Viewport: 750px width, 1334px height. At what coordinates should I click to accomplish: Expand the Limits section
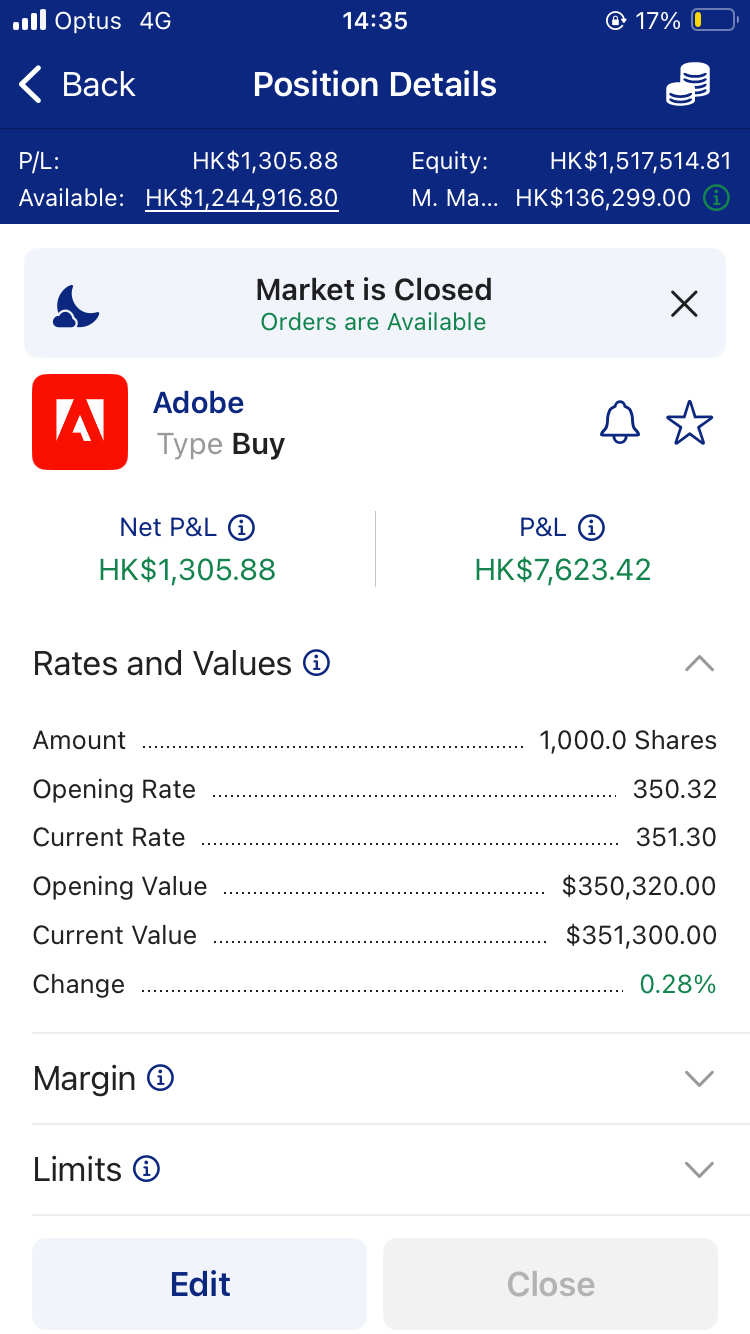[x=699, y=1169]
